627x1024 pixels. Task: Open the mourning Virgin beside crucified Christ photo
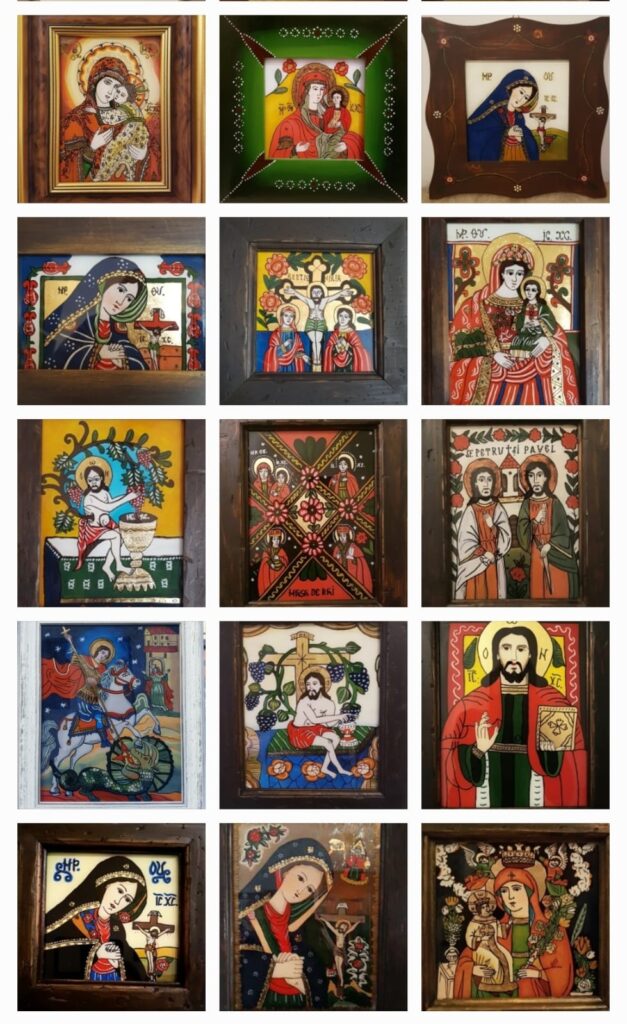(313, 917)
